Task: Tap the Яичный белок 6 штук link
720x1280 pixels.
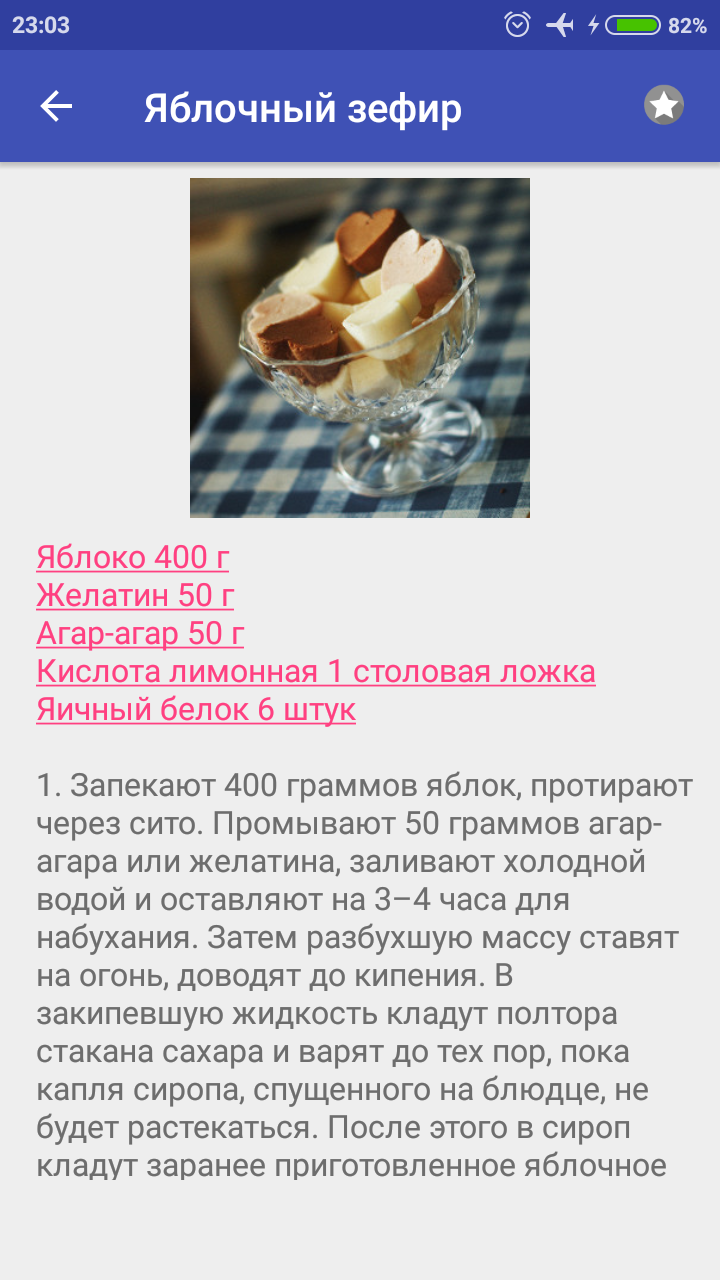Action: click(x=196, y=710)
